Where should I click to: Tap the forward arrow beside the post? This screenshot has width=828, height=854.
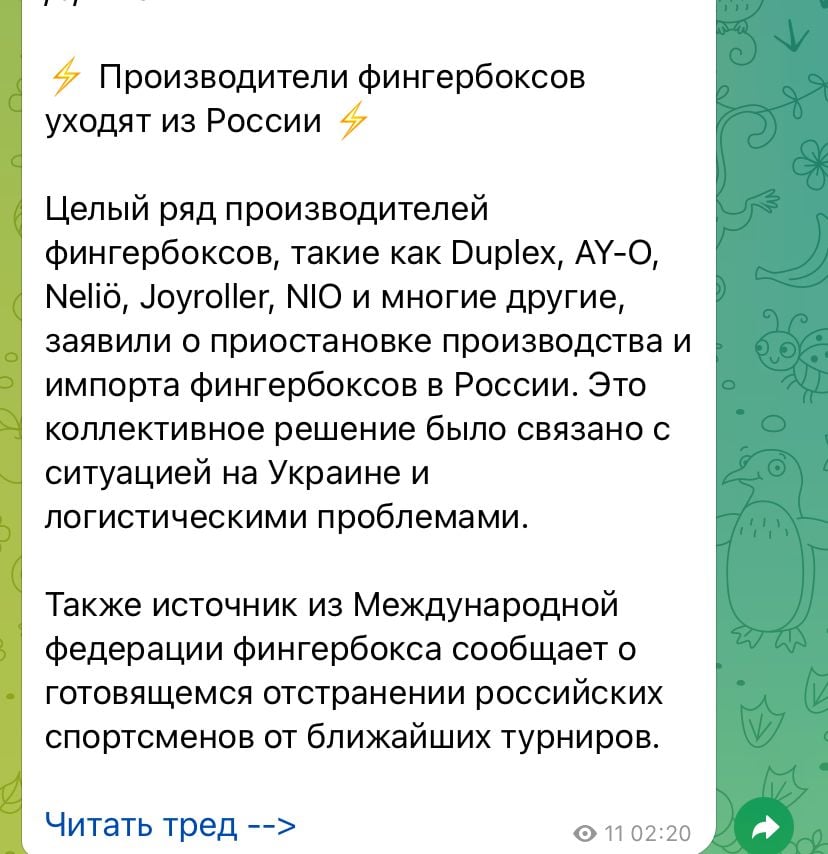click(x=764, y=826)
